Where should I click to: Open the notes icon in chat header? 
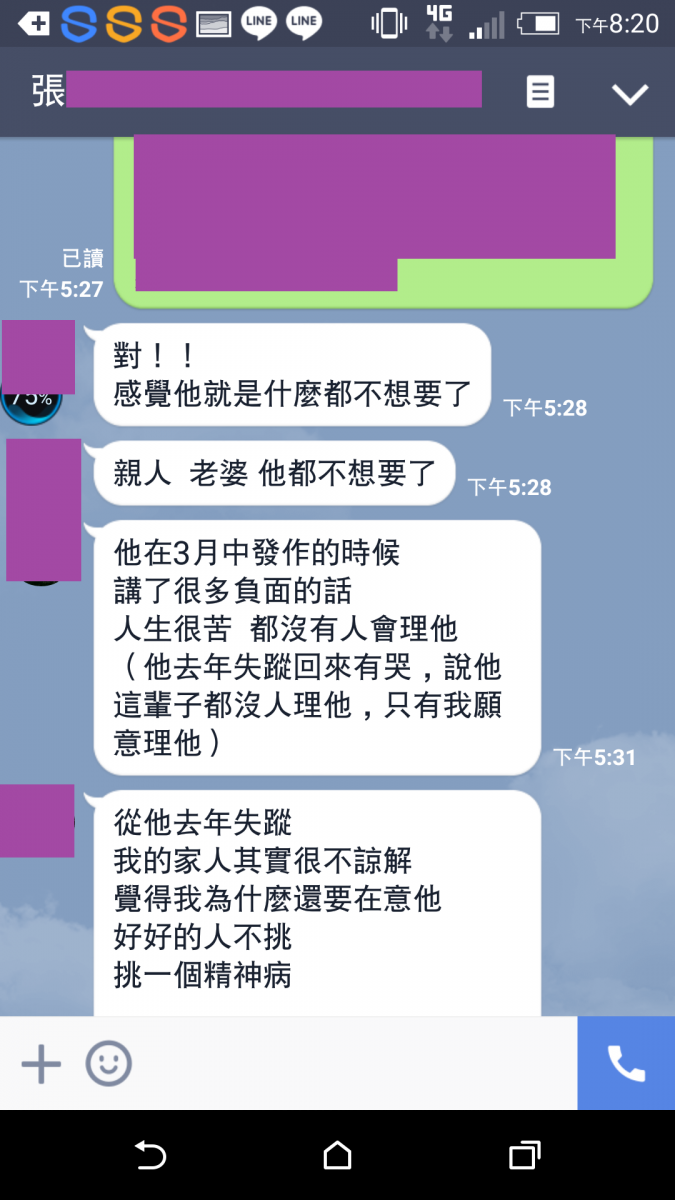[540, 93]
